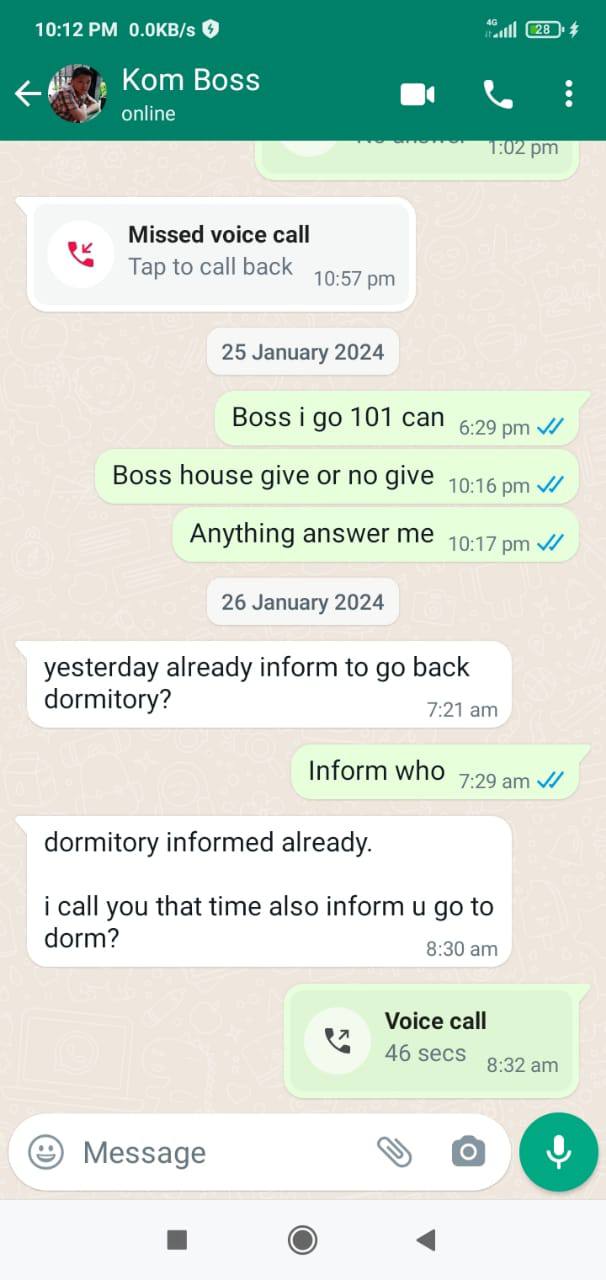Viewport: 606px width, 1280px height.
Task: Tap the missed voice call to call back
Action: click(221, 252)
